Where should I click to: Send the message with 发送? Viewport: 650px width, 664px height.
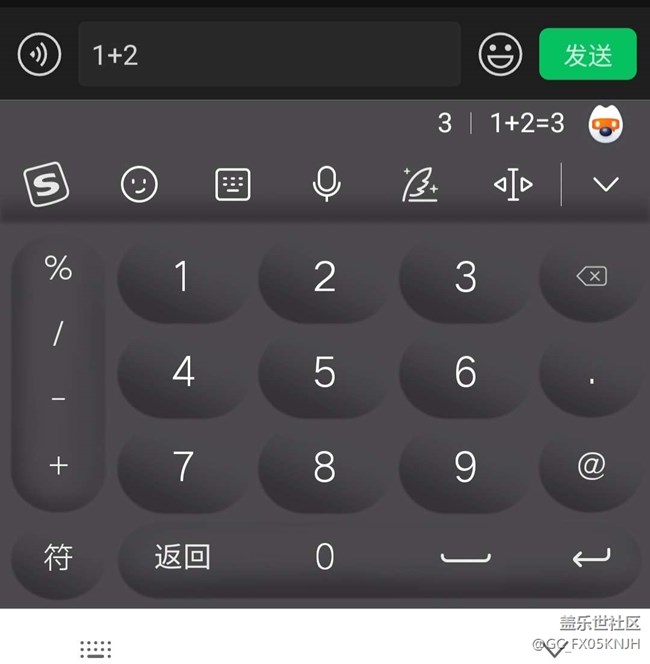(x=588, y=54)
